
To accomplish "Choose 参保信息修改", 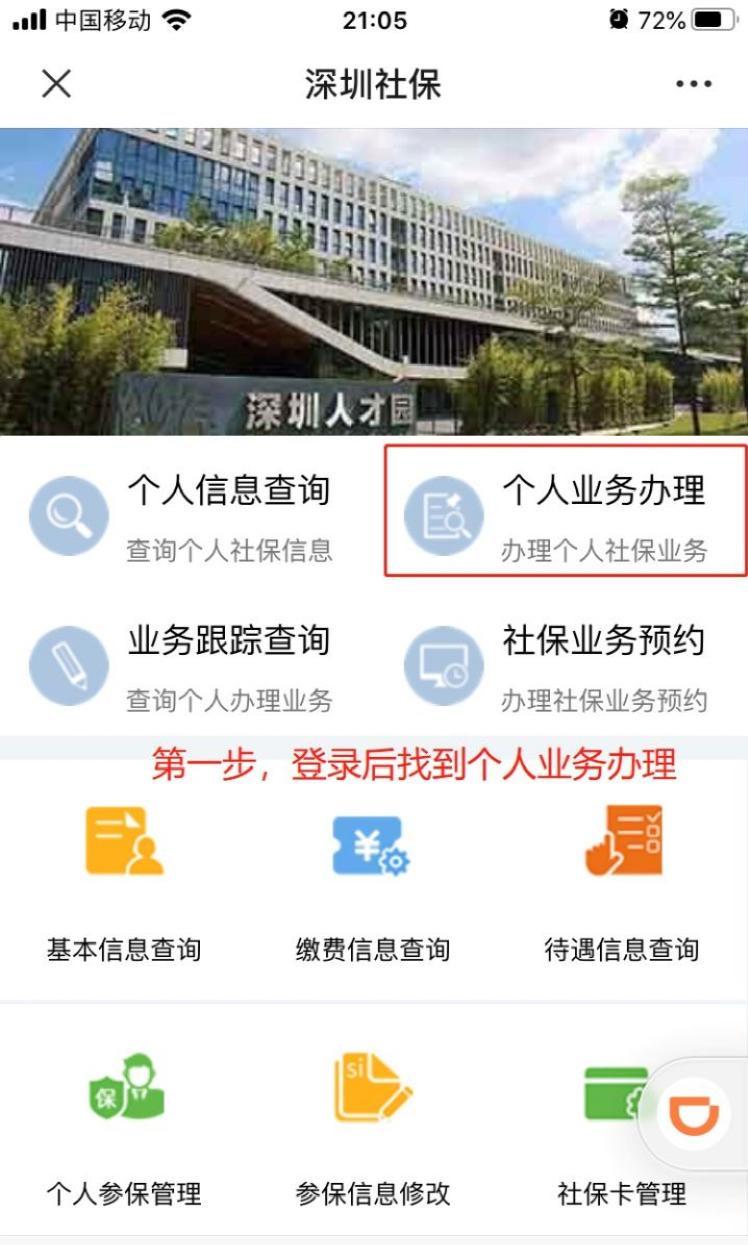I will click(x=372, y=1125).
